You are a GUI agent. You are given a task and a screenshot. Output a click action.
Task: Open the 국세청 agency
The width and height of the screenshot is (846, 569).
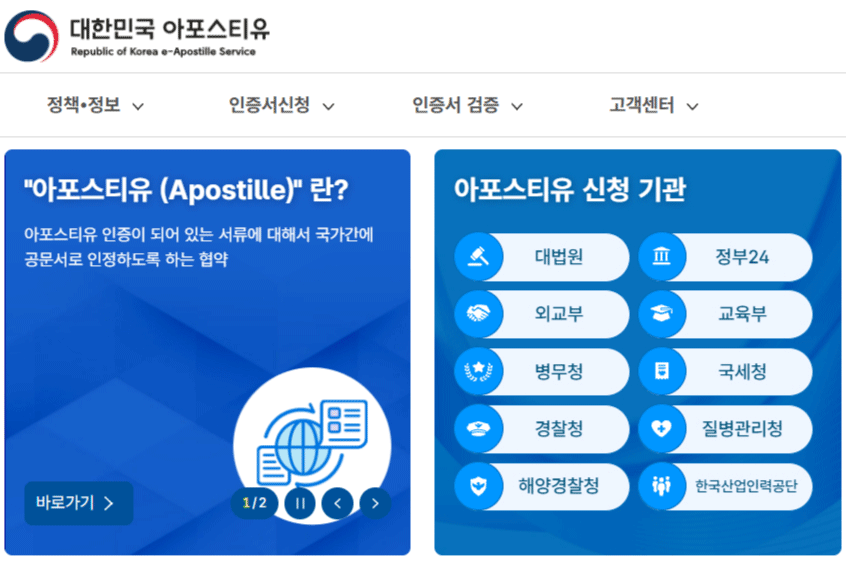point(725,372)
